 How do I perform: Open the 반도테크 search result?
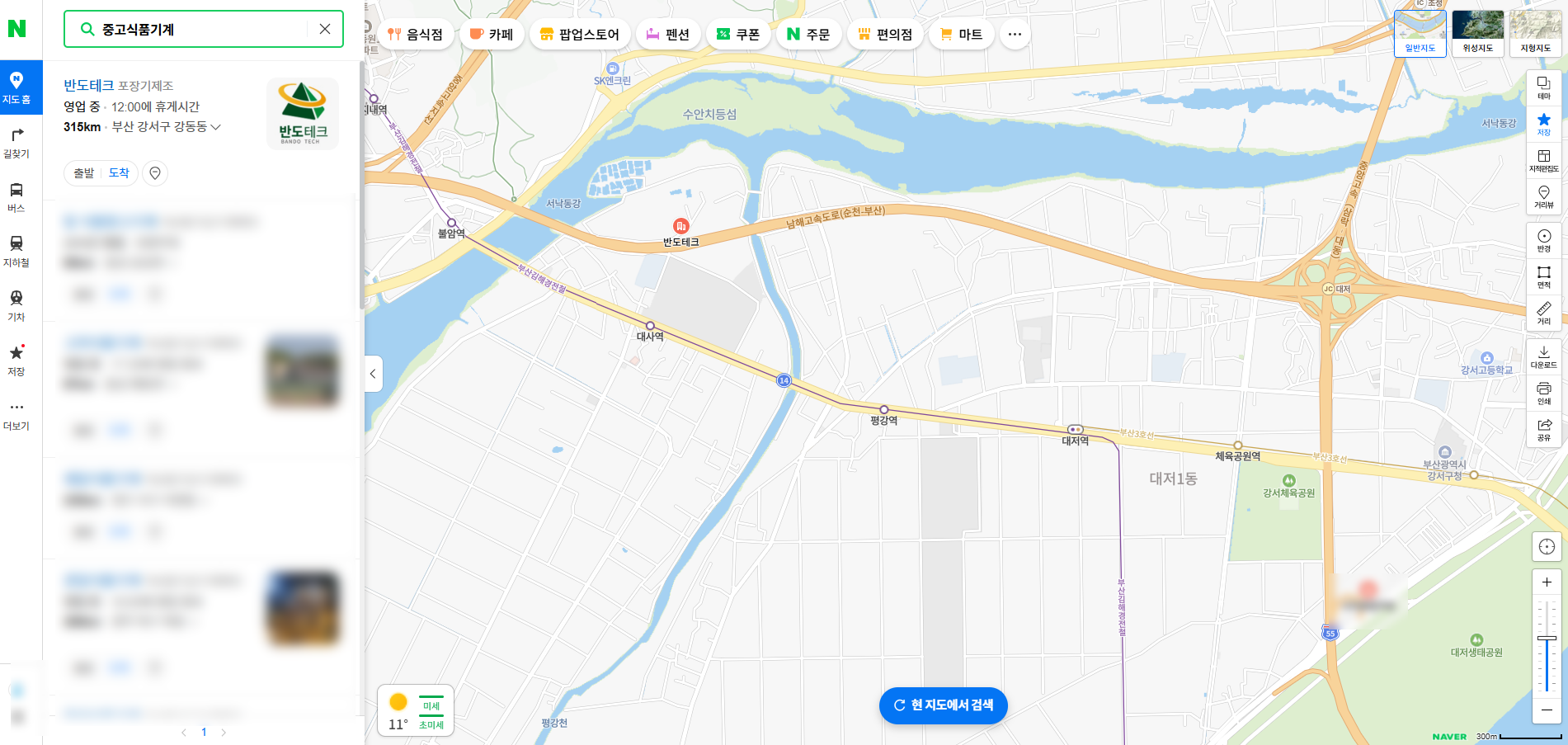click(88, 85)
